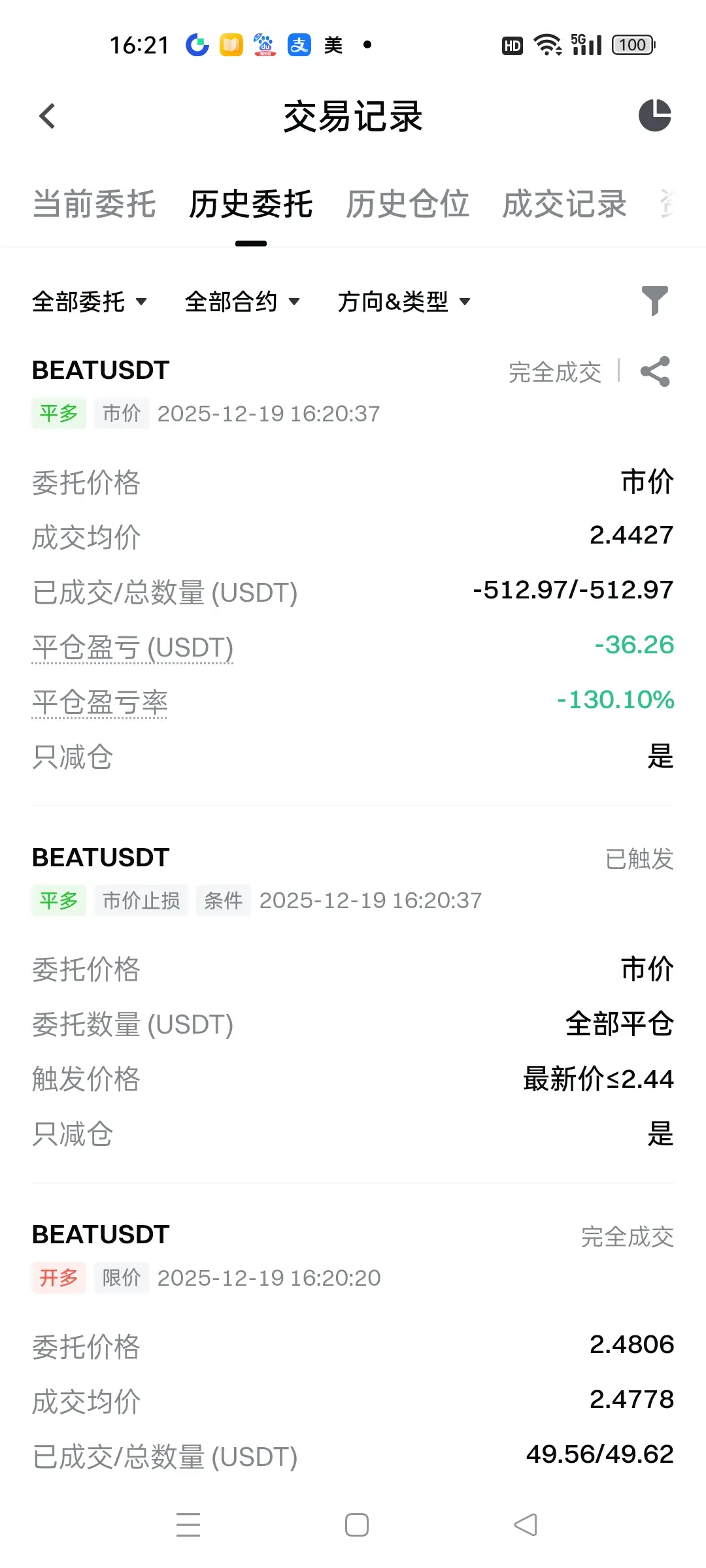This screenshot has height=1568, width=706.
Task: Share the first BEATUSDT 平多 order
Action: [x=655, y=372]
